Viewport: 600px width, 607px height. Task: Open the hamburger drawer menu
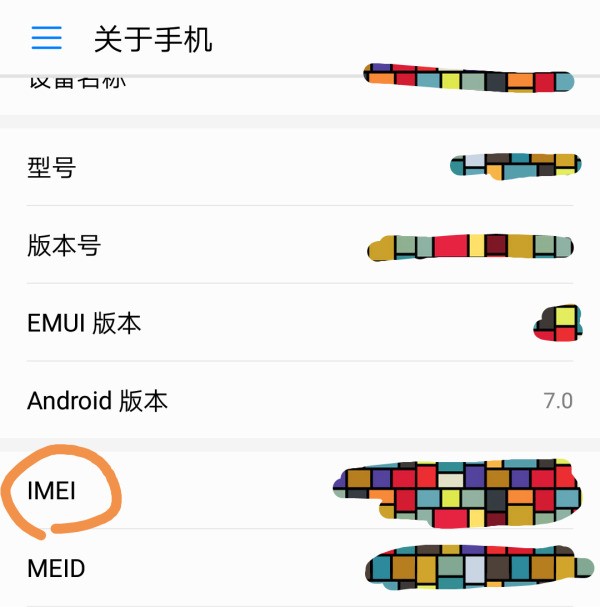pyautogui.click(x=46, y=39)
